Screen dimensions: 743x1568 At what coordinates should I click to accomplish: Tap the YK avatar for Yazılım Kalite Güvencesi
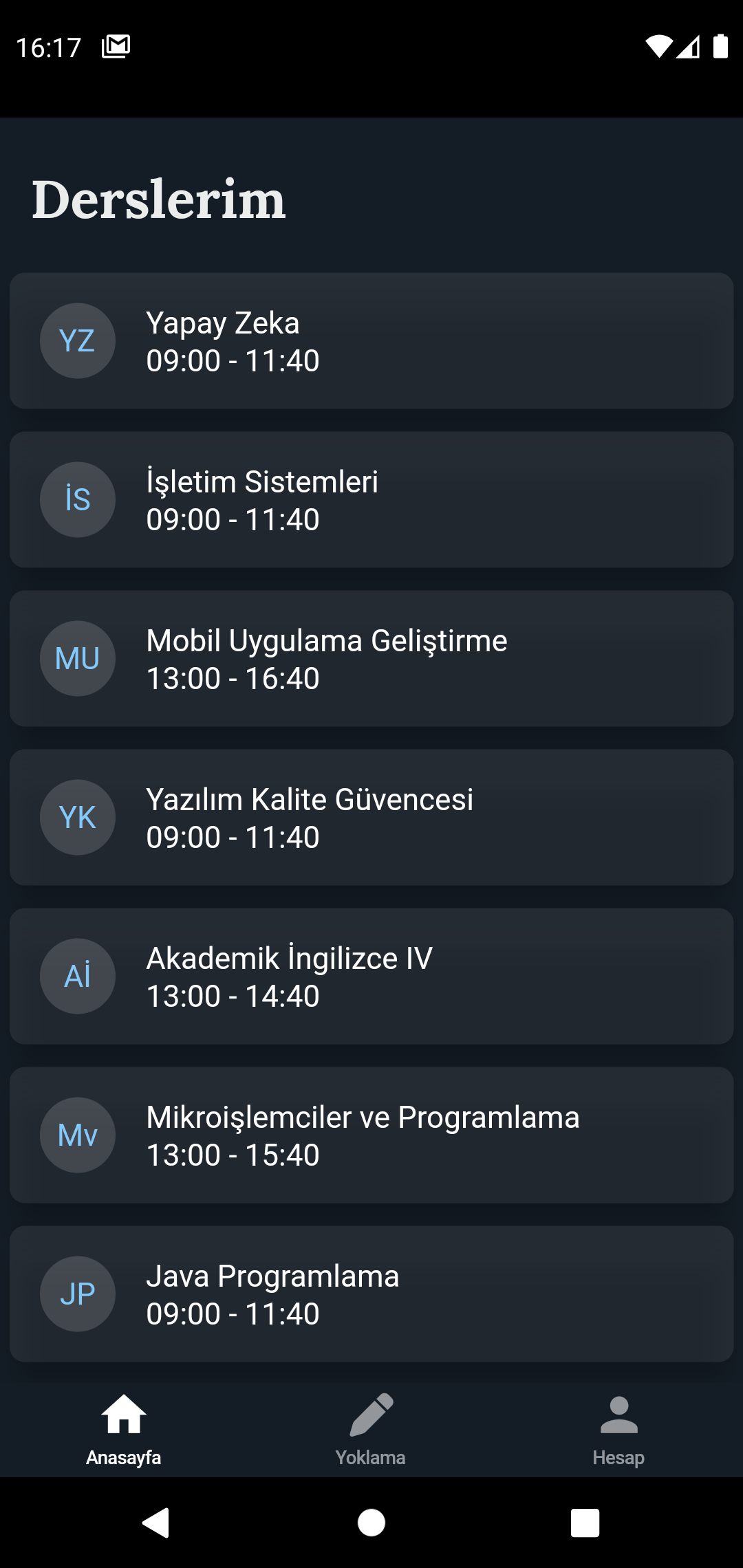[77, 817]
